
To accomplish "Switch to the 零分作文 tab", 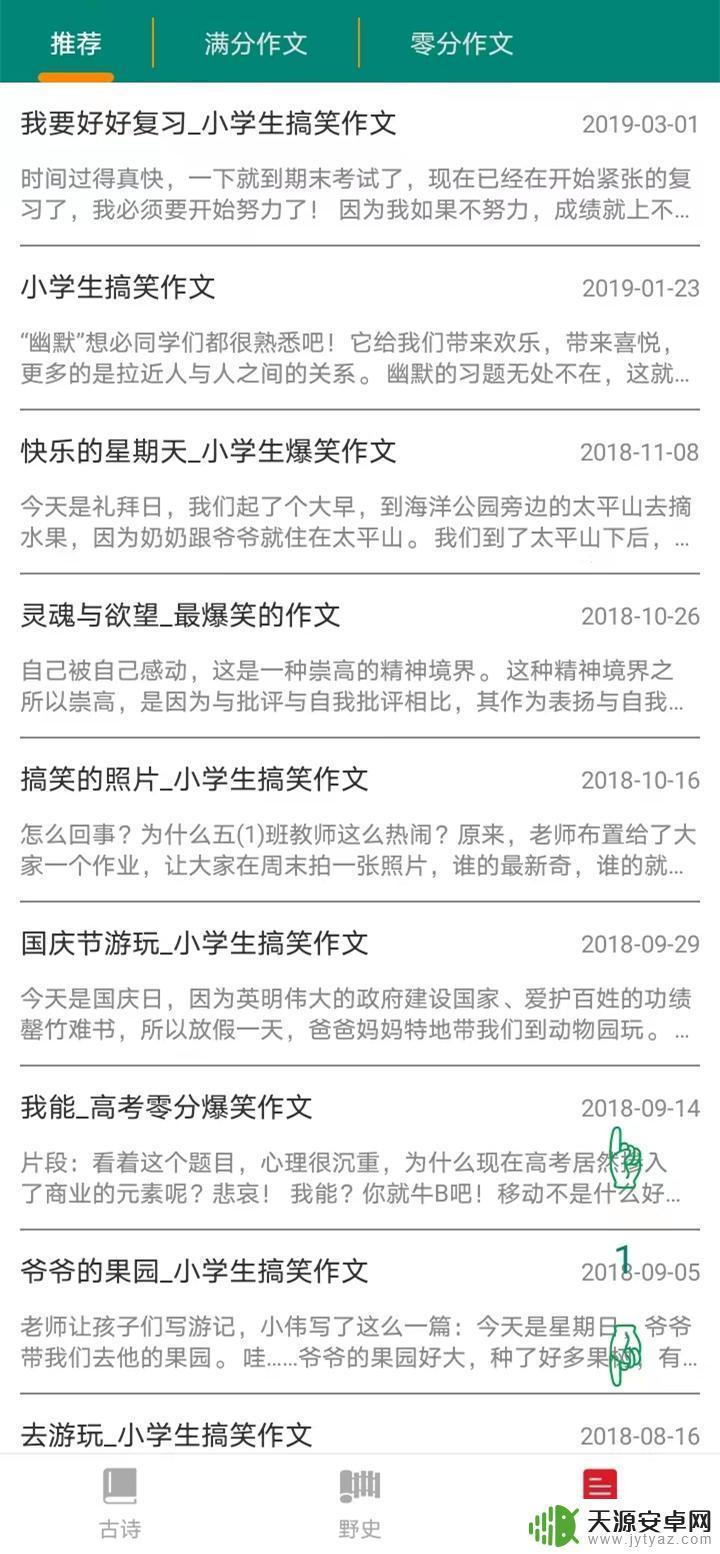I will (x=462, y=44).
